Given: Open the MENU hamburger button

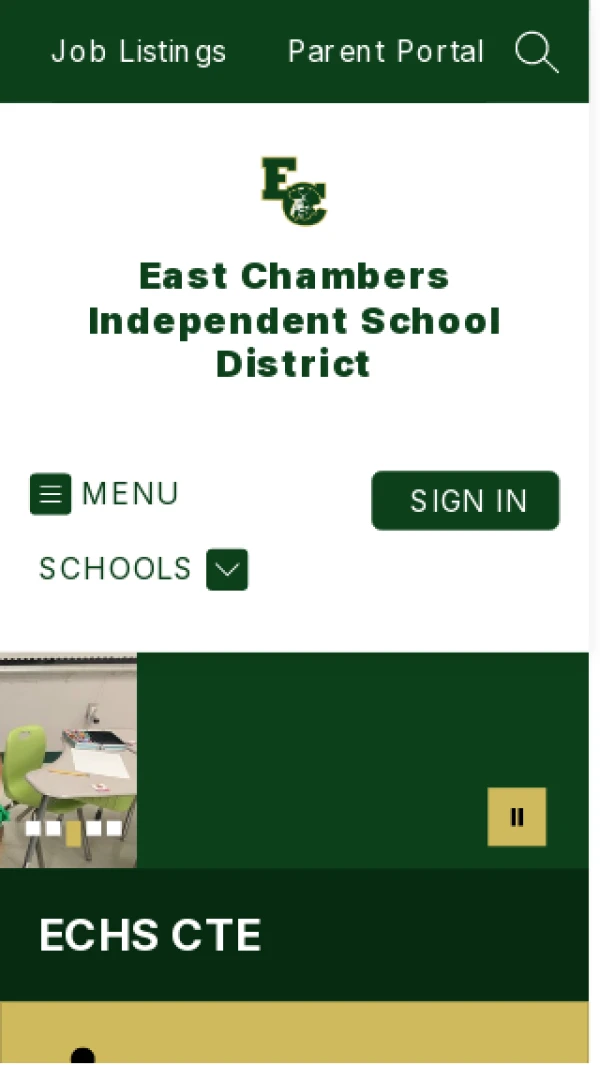Looking at the screenshot, I should [x=51, y=494].
